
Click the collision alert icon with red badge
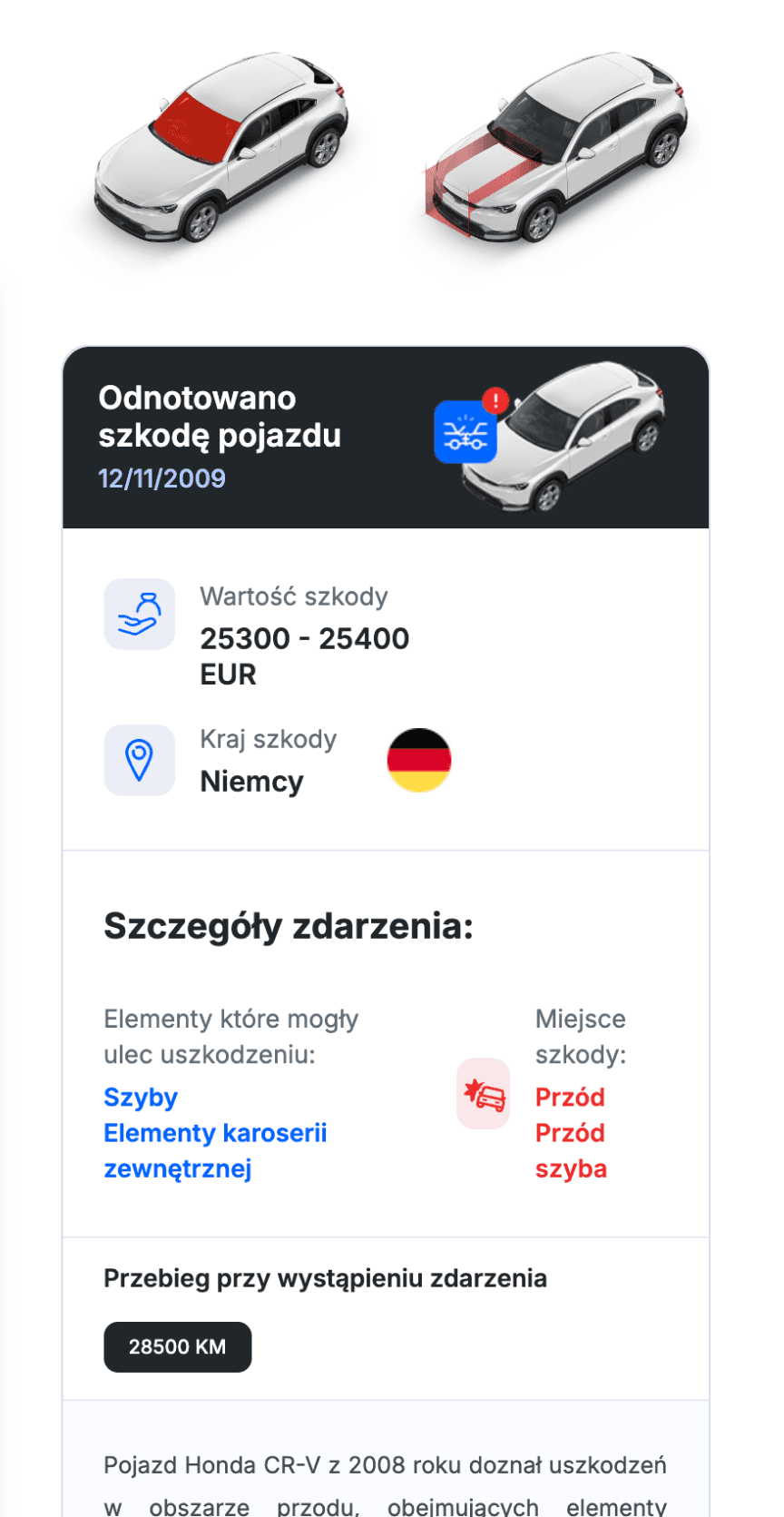click(x=465, y=433)
